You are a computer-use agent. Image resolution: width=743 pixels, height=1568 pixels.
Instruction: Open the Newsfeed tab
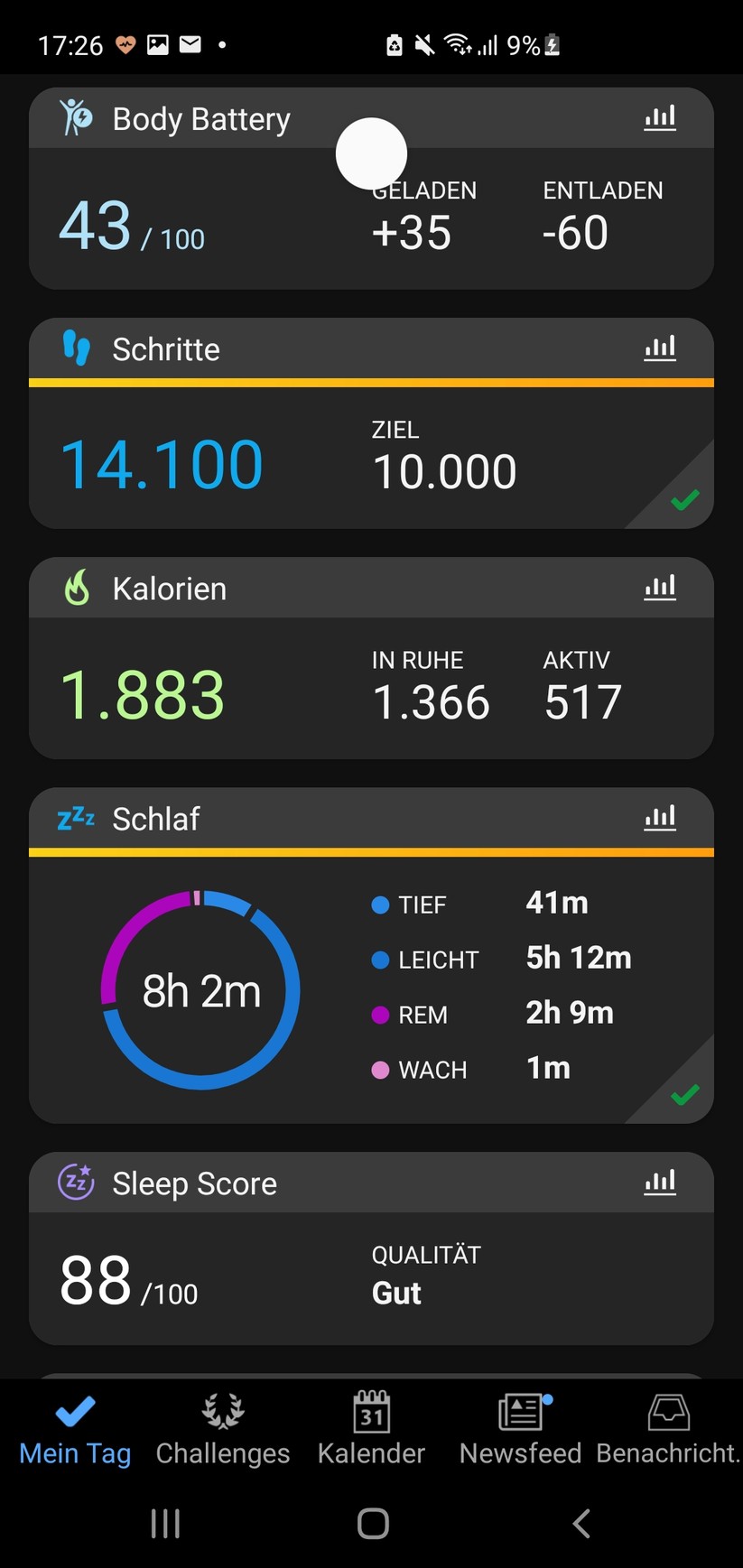[x=519, y=1426]
